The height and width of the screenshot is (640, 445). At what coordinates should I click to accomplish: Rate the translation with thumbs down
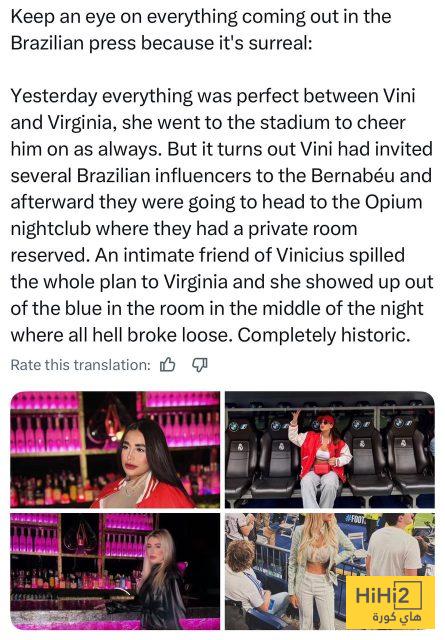tap(200, 364)
